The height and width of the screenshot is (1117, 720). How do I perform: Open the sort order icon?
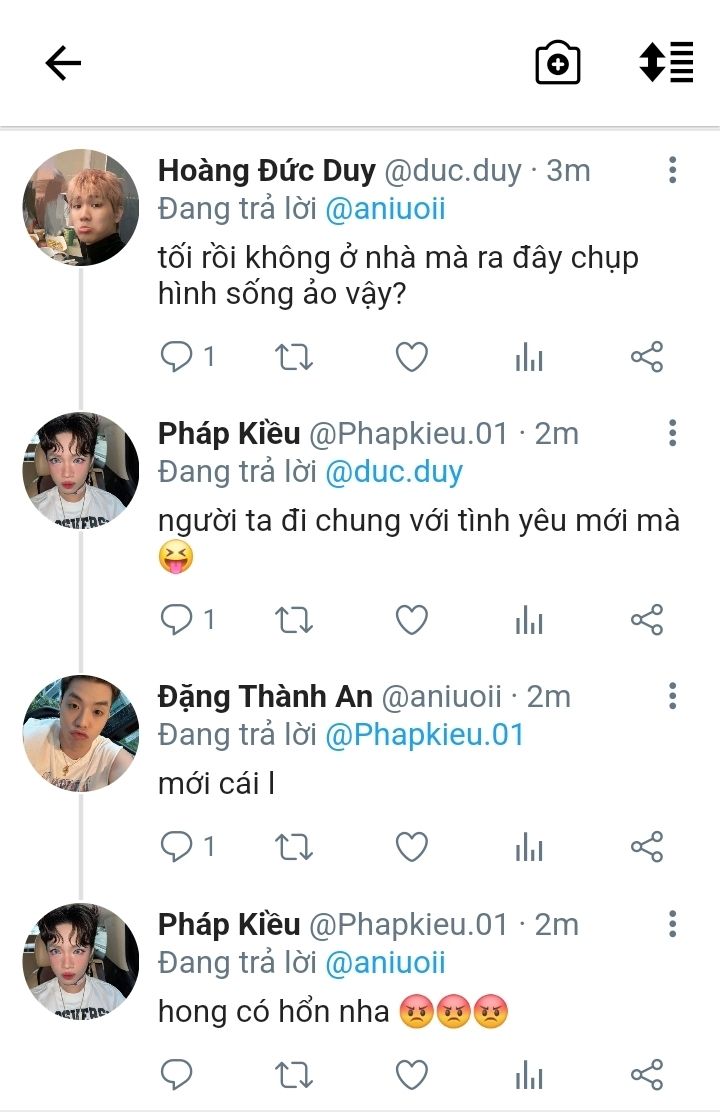(x=666, y=63)
